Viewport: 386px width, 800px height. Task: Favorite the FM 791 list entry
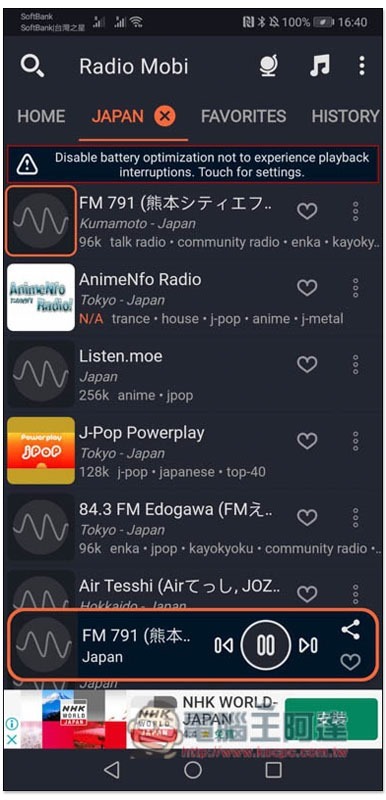point(307,211)
